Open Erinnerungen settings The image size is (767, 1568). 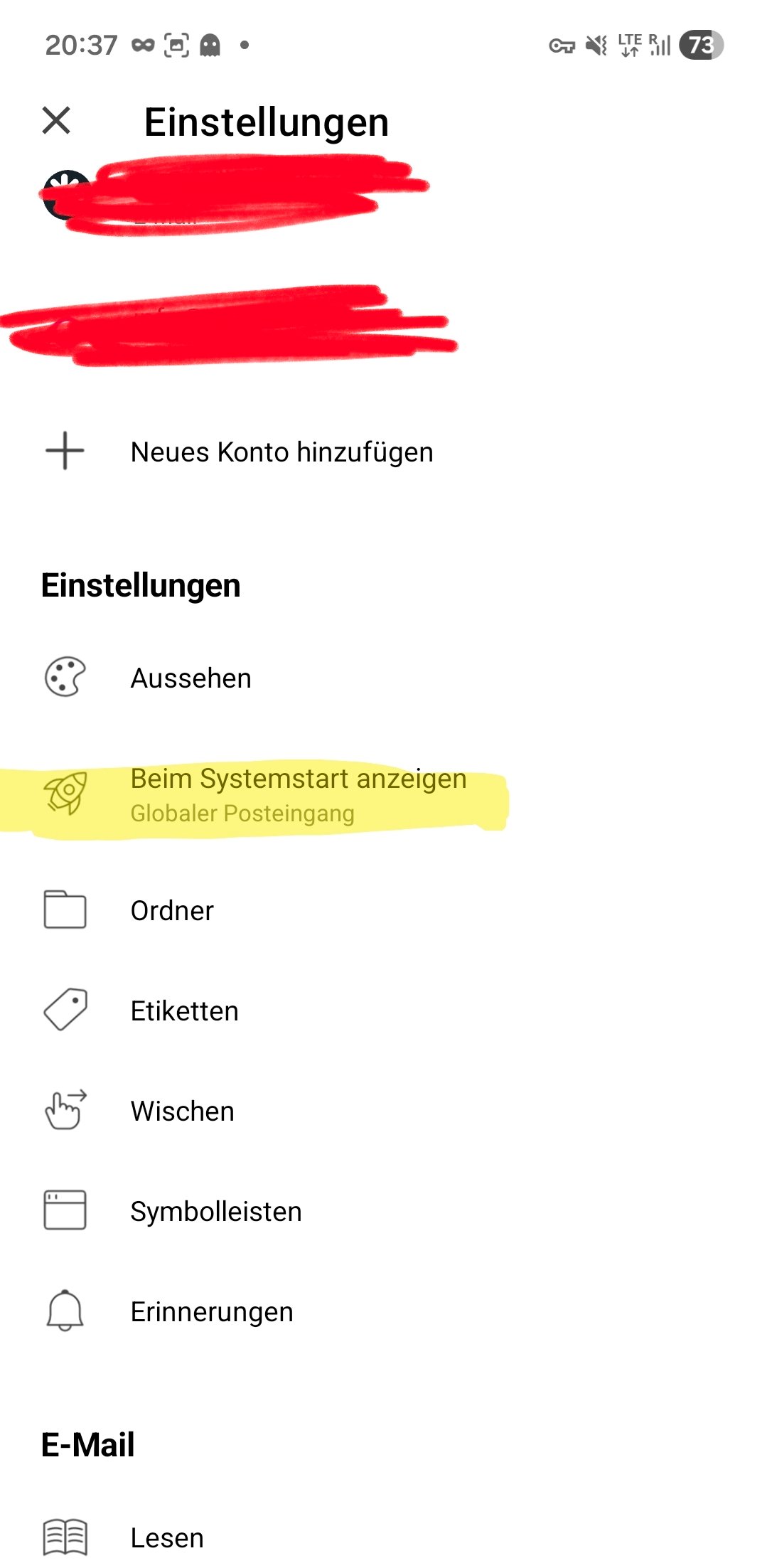211,1311
